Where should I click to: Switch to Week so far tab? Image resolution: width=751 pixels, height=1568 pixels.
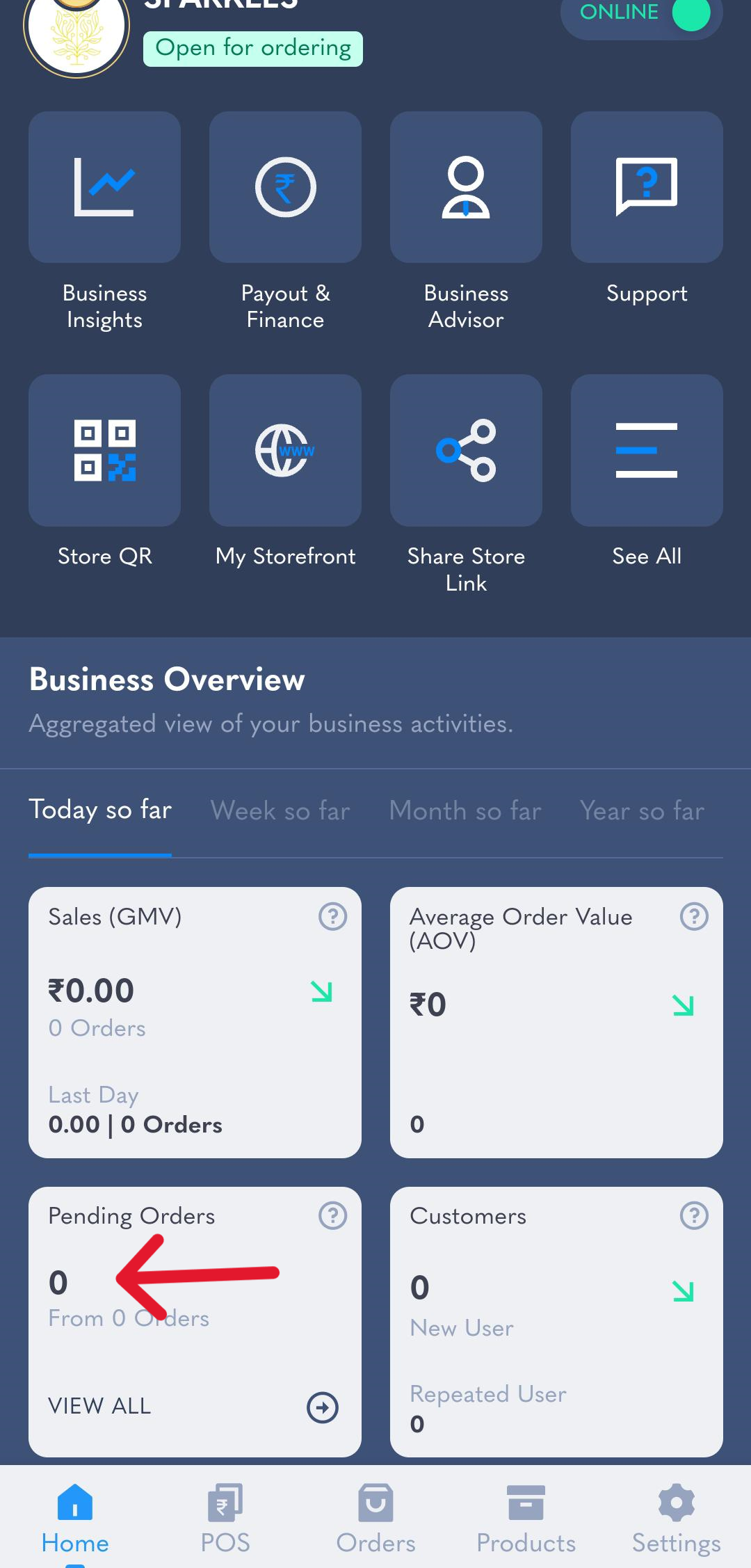(280, 810)
